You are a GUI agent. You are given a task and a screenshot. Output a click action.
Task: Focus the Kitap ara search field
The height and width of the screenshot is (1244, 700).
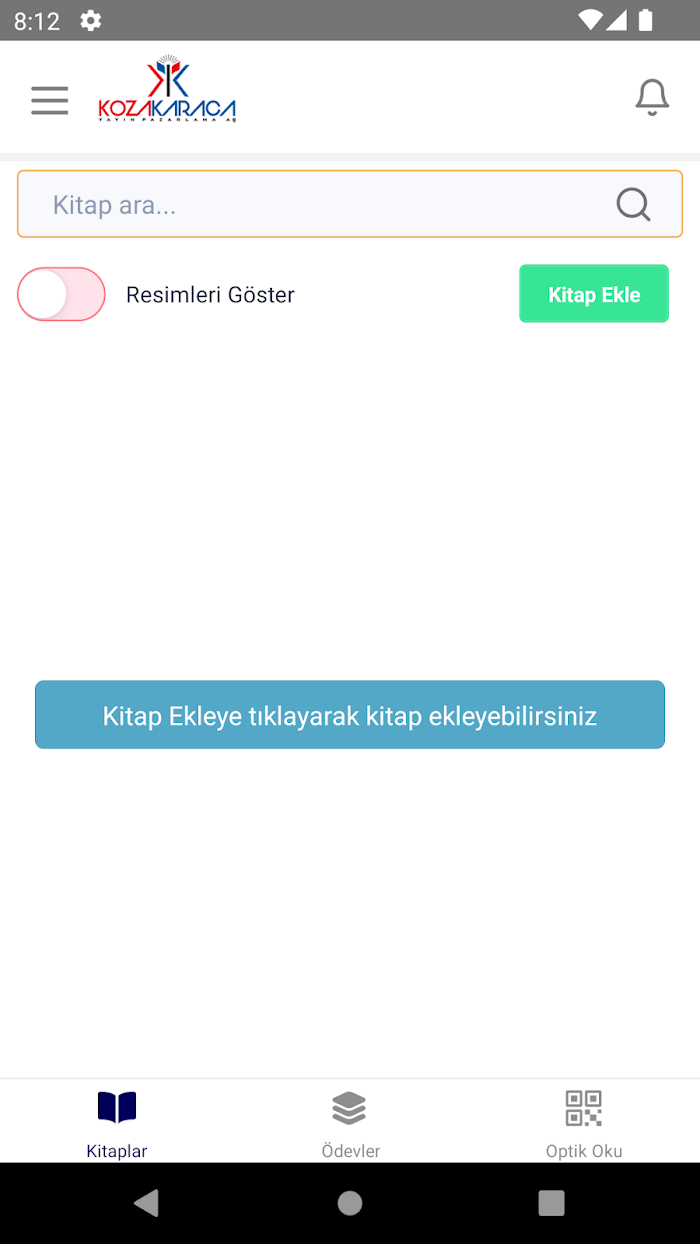pos(350,204)
